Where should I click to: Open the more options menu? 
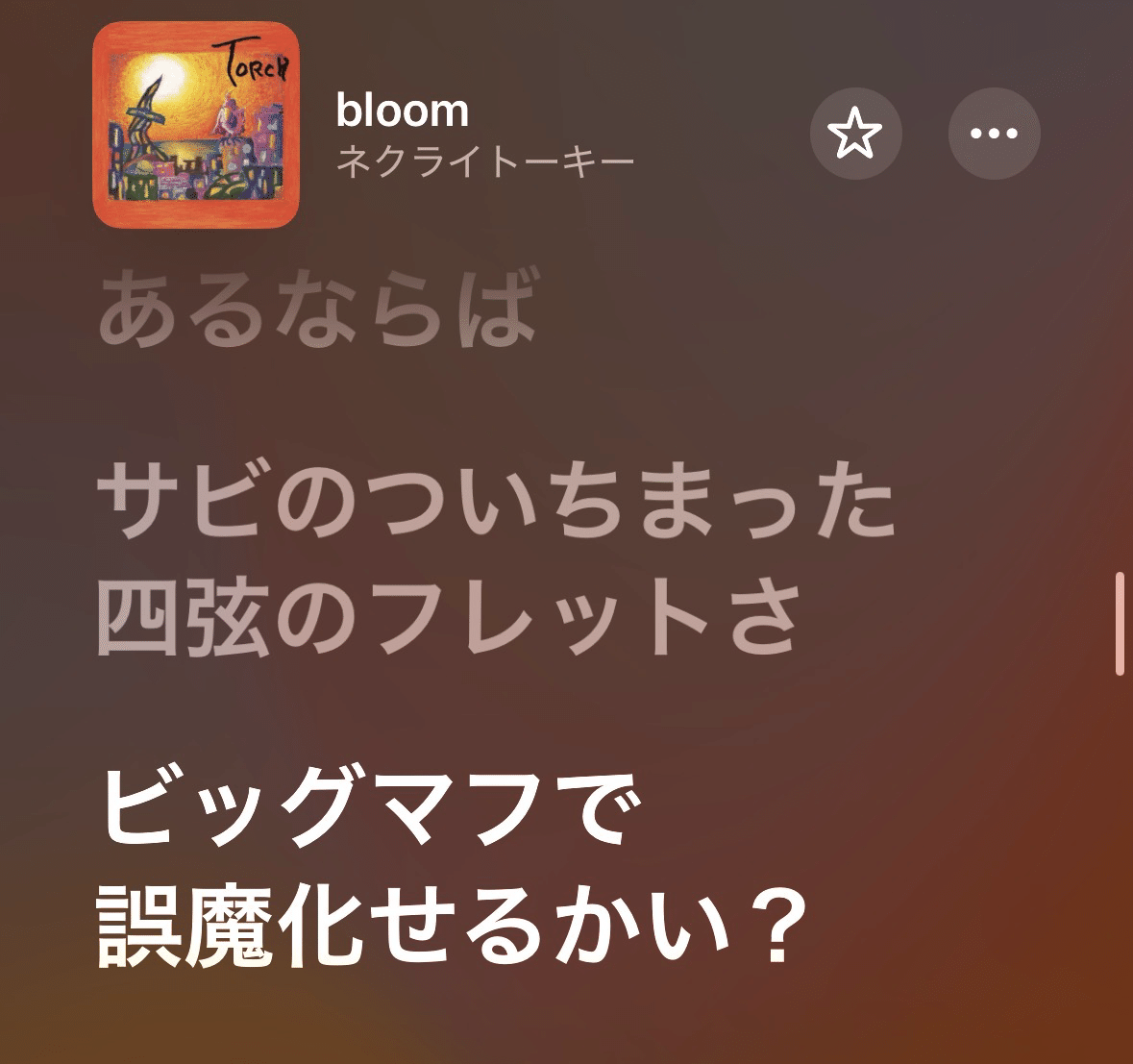(x=994, y=134)
